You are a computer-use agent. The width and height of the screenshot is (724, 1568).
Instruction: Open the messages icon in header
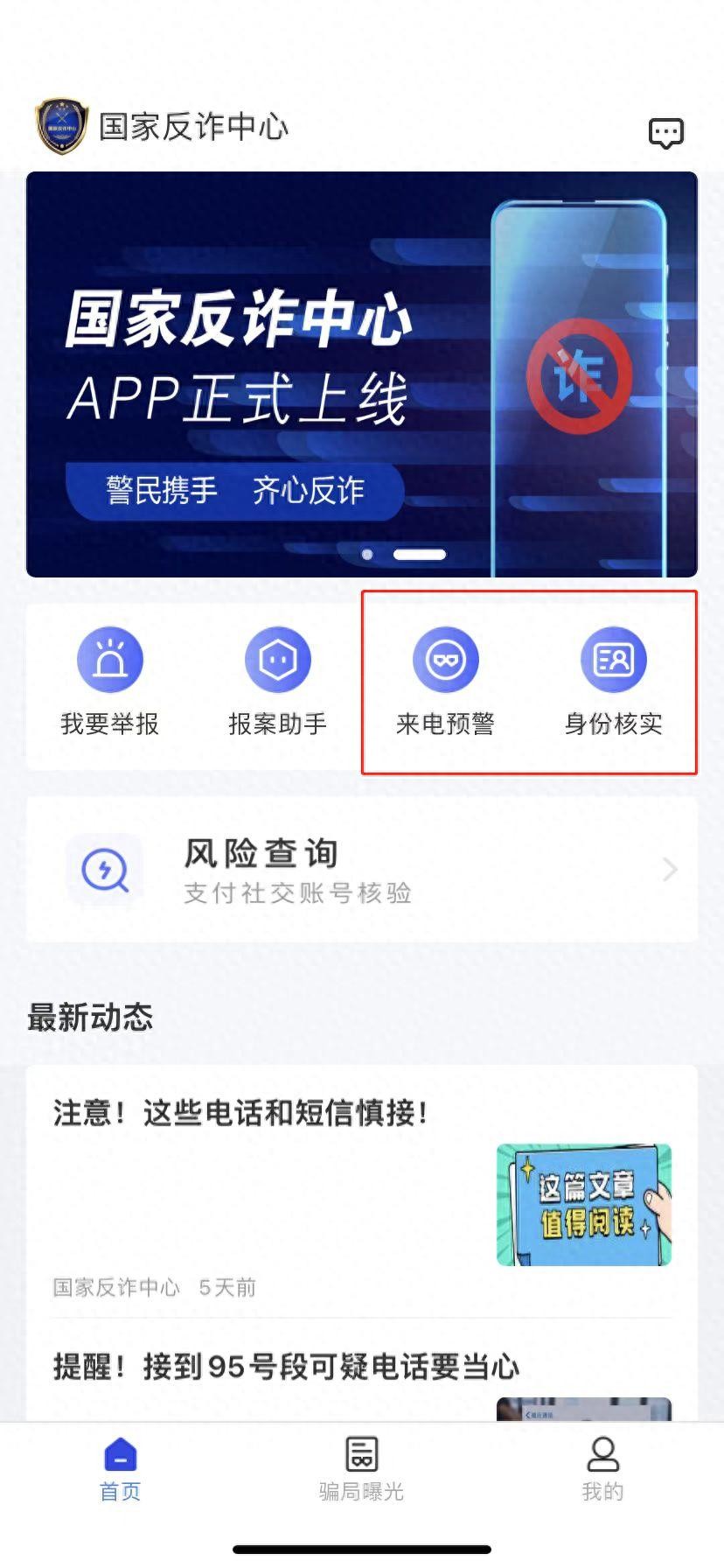(665, 133)
